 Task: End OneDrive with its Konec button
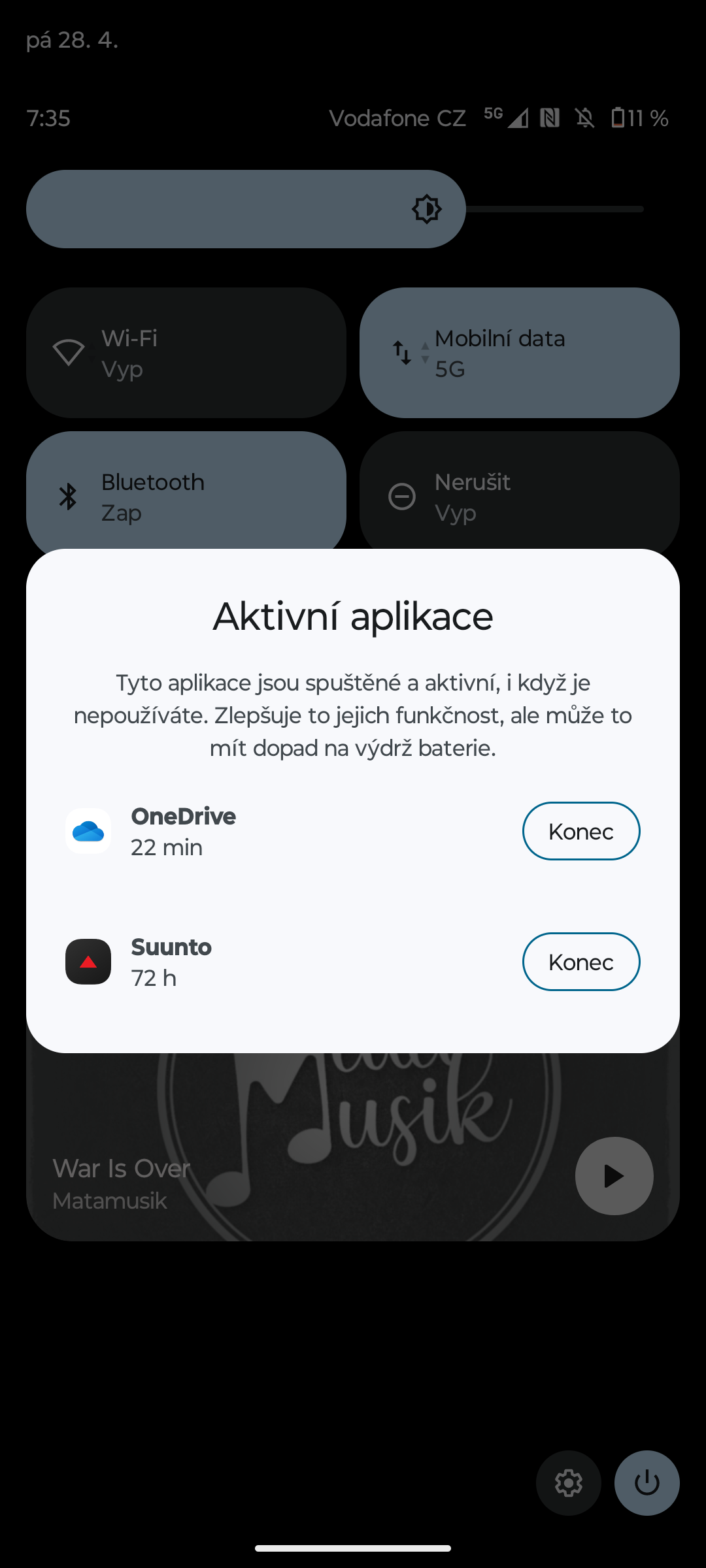tap(580, 831)
